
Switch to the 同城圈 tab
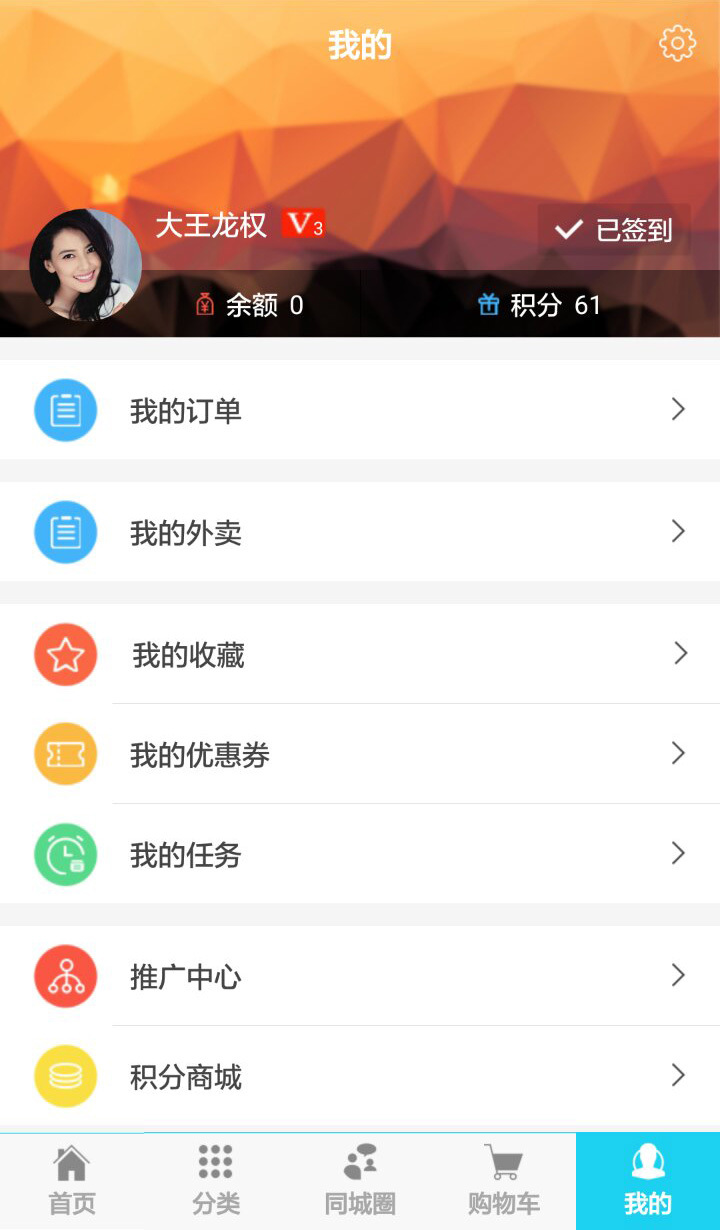click(360, 1181)
